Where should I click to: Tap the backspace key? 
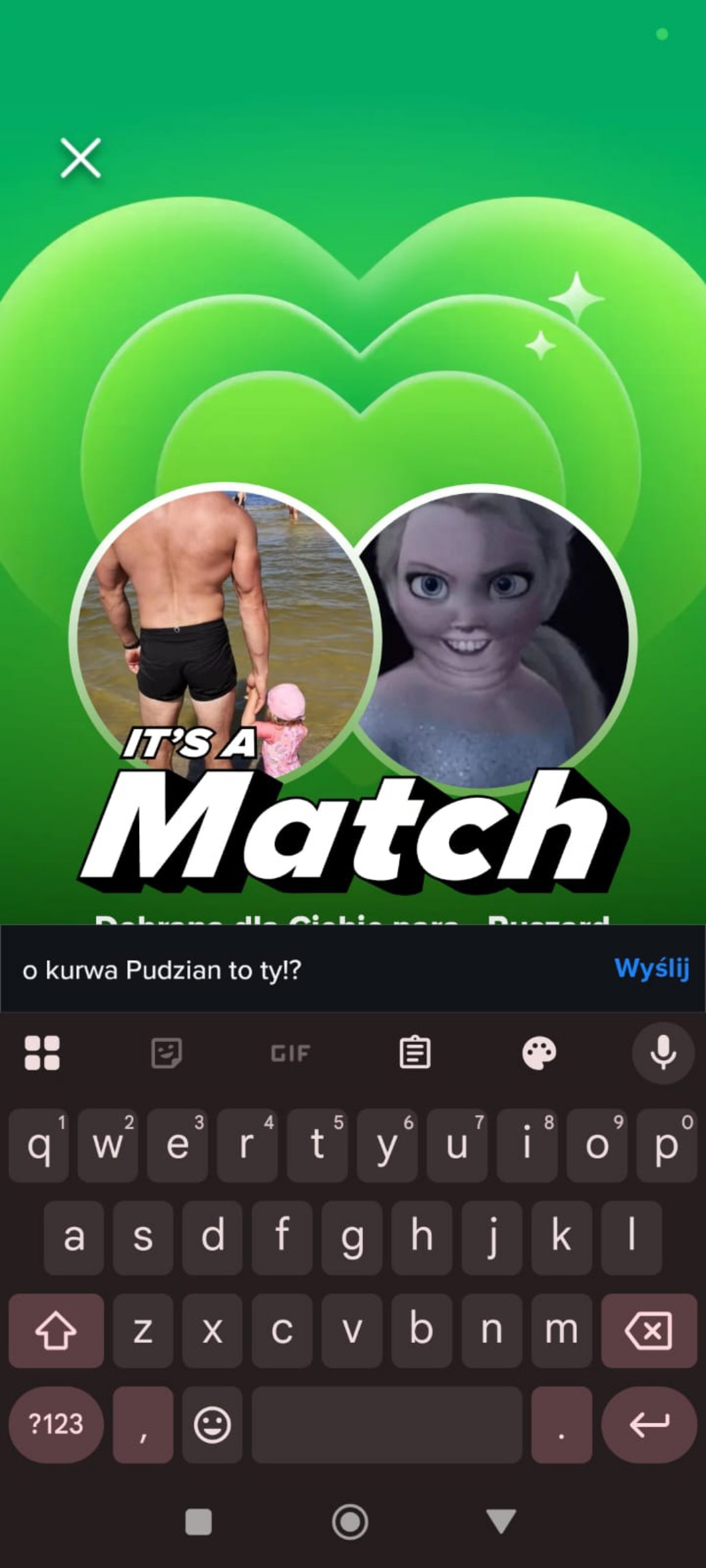pyautogui.click(x=648, y=1330)
